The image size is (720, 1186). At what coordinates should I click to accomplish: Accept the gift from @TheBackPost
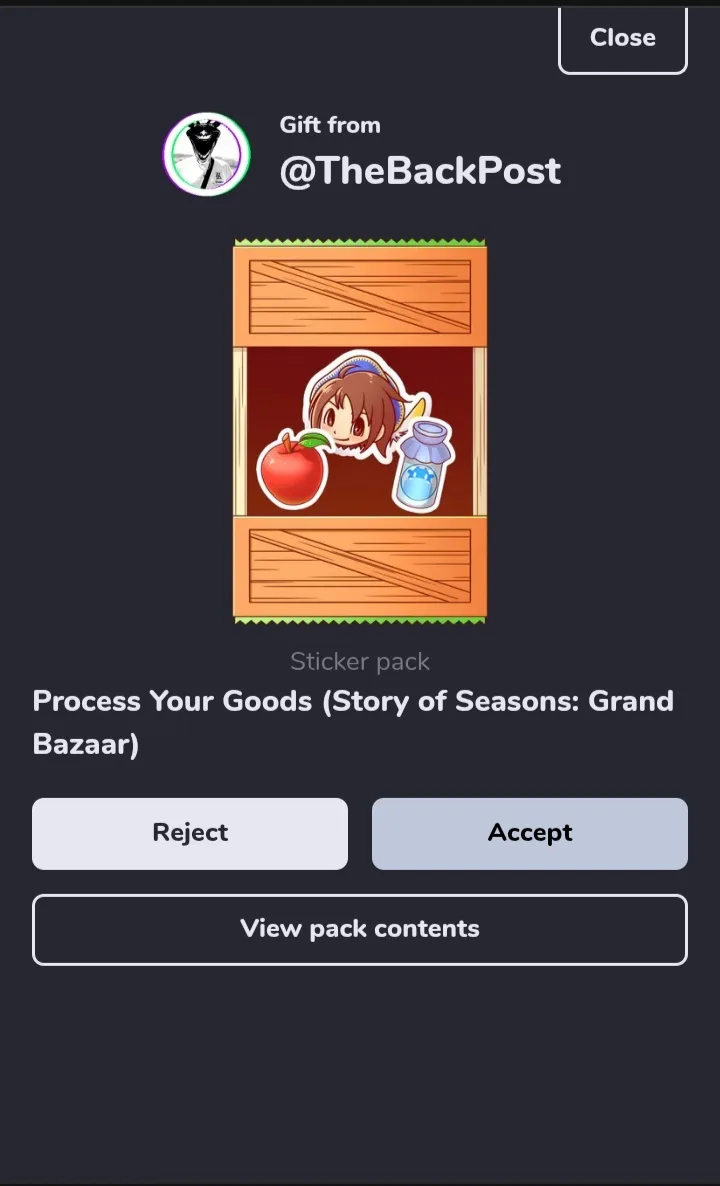[x=529, y=834]
